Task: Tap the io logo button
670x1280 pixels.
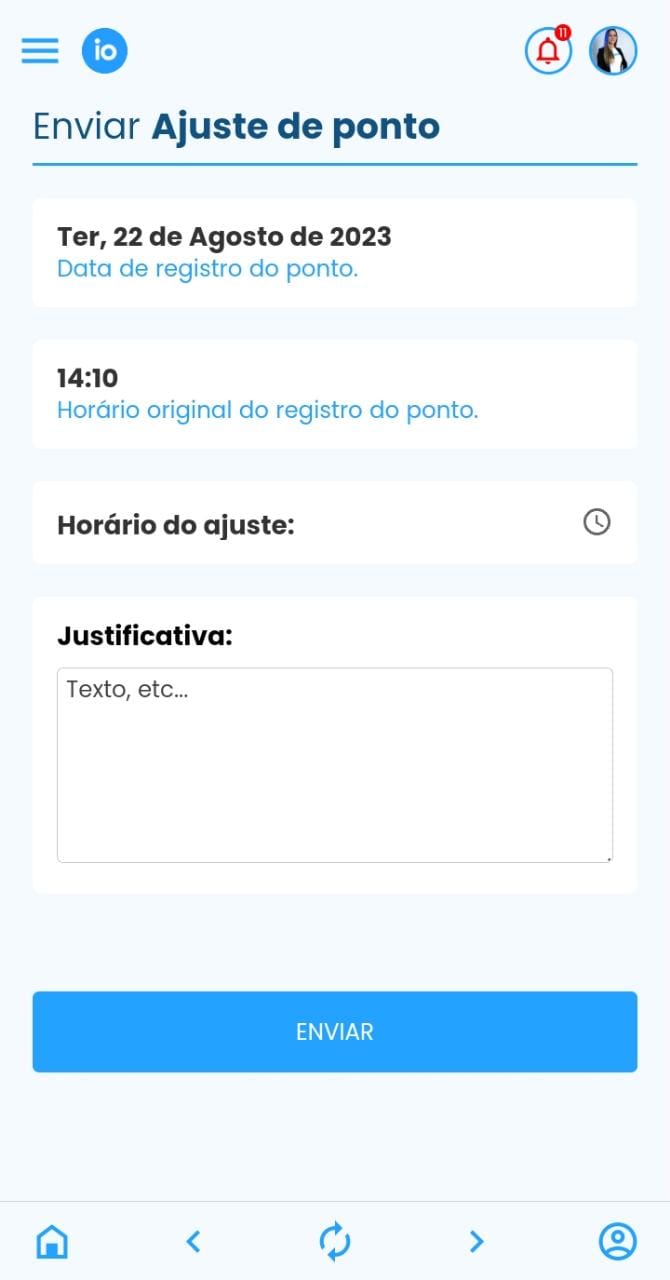Action: pyautogui.click(x=105, y=51)
